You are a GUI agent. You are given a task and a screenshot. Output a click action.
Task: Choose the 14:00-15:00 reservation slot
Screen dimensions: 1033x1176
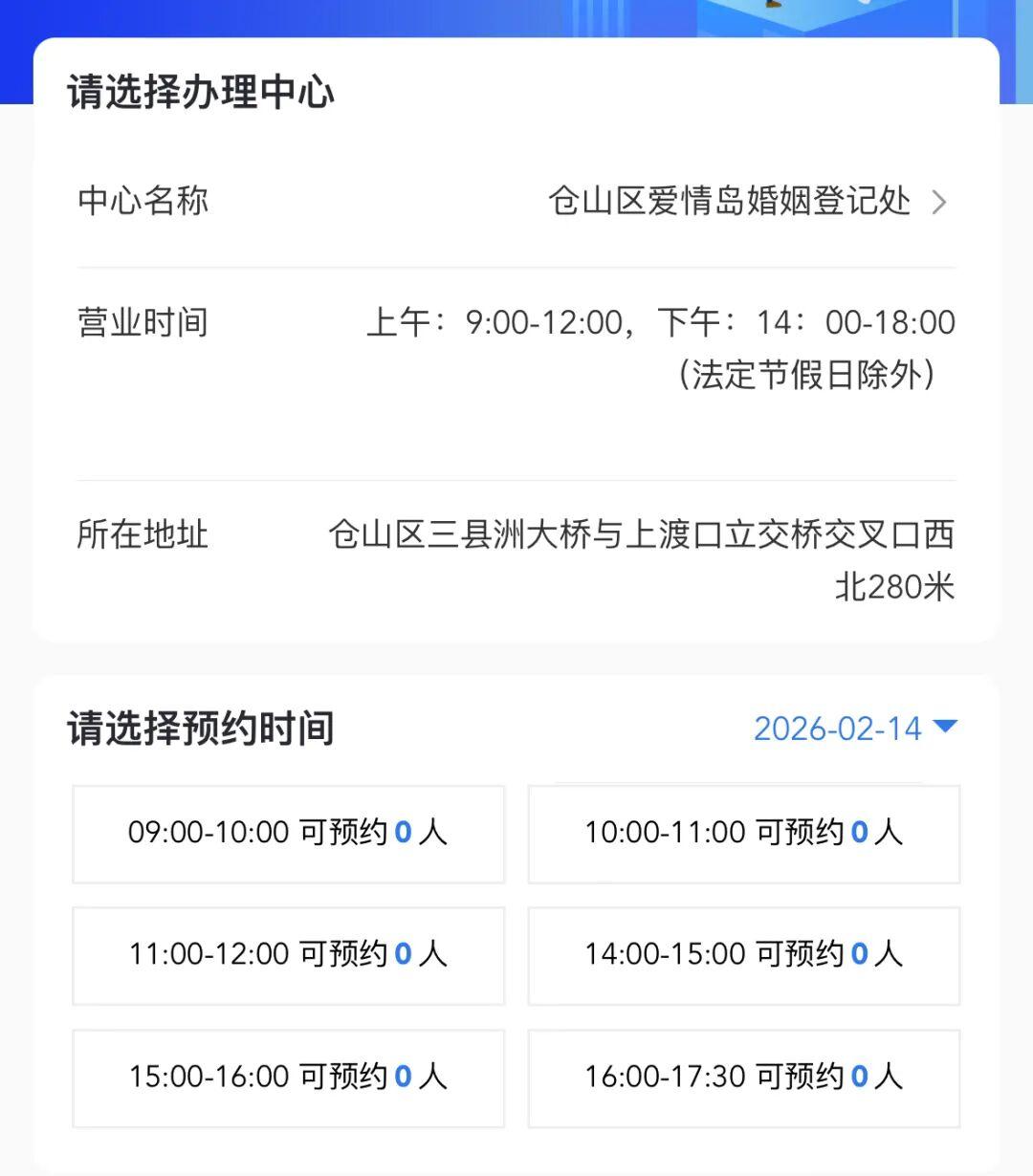744,955
